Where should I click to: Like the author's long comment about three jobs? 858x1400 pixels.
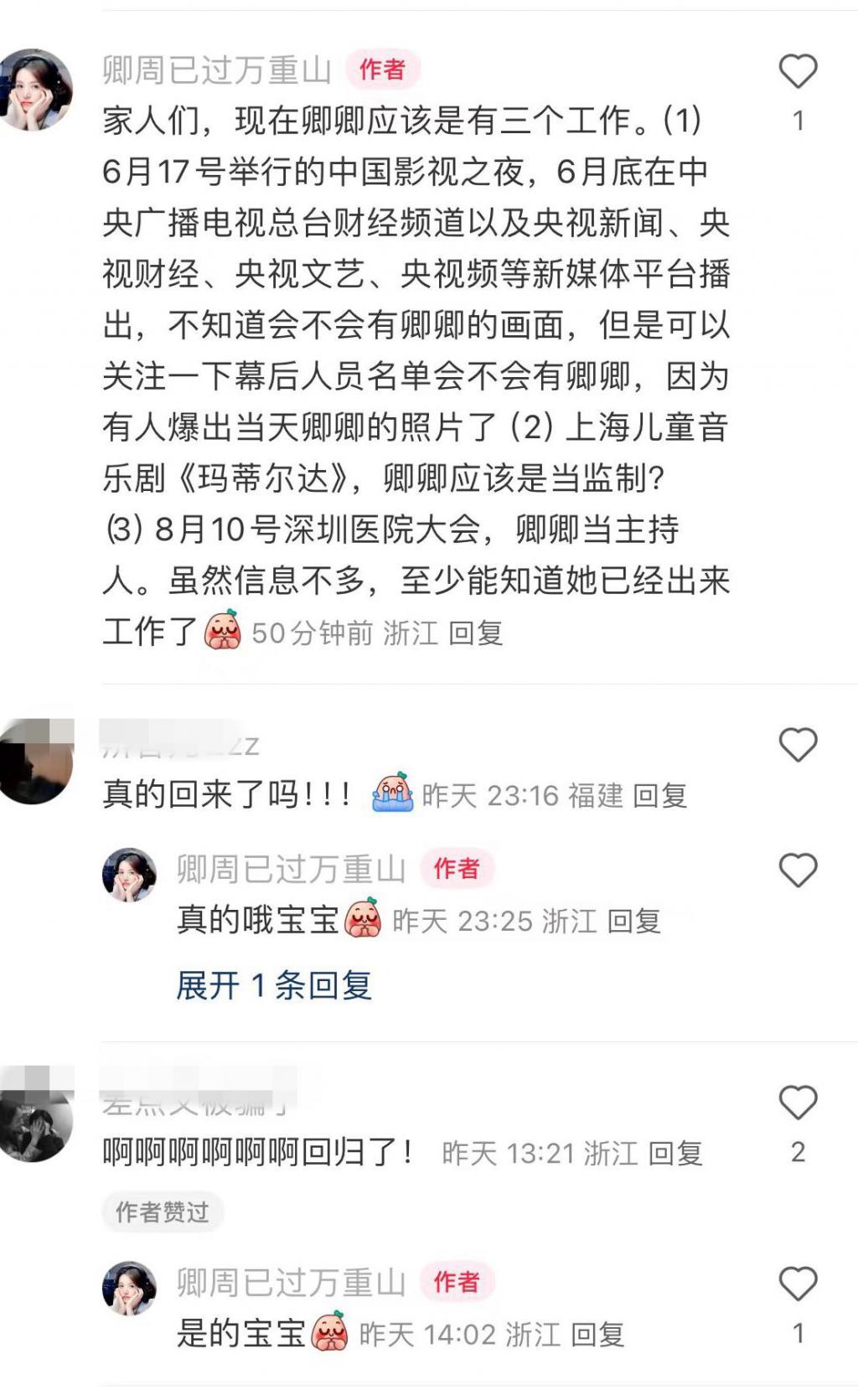[x=798, y=72]
